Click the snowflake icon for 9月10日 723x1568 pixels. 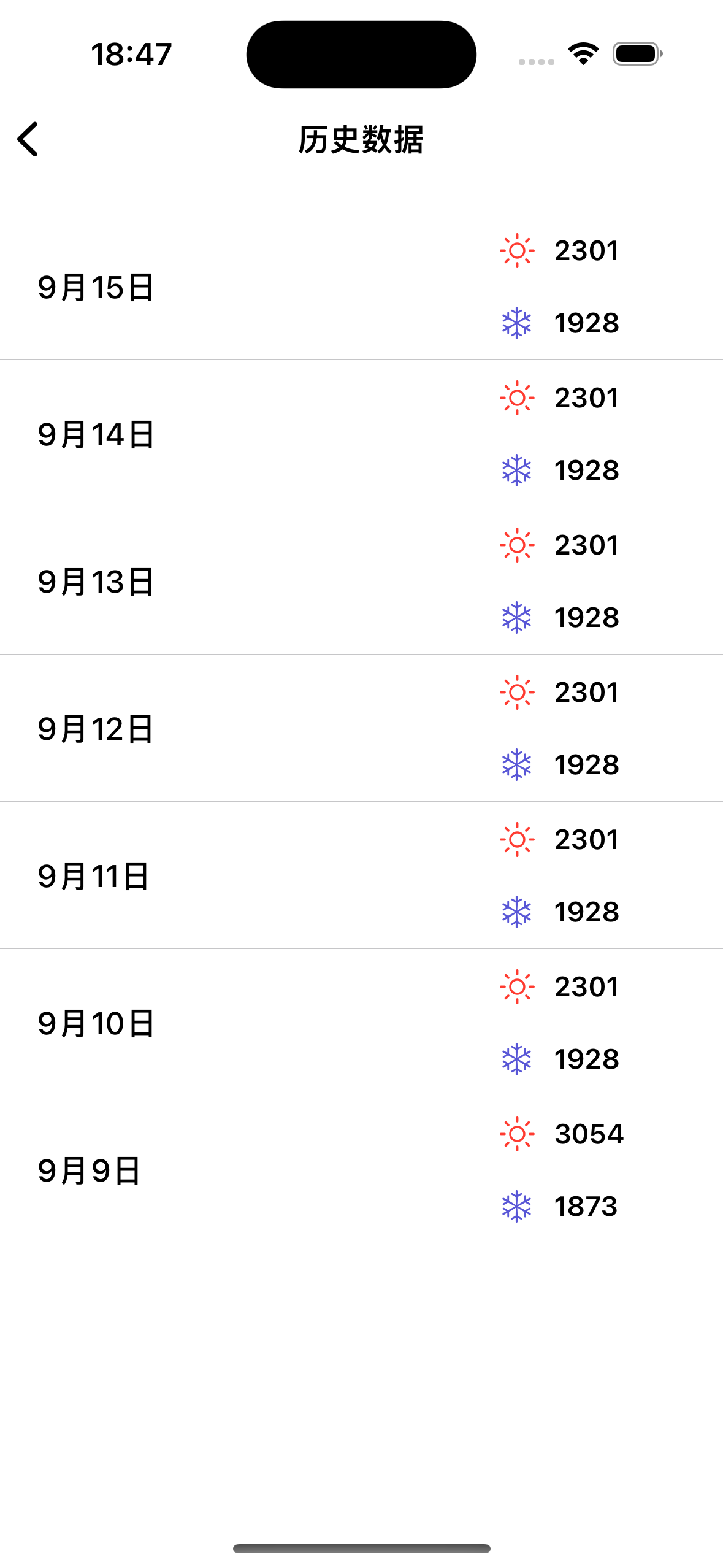click(517, 1059)
